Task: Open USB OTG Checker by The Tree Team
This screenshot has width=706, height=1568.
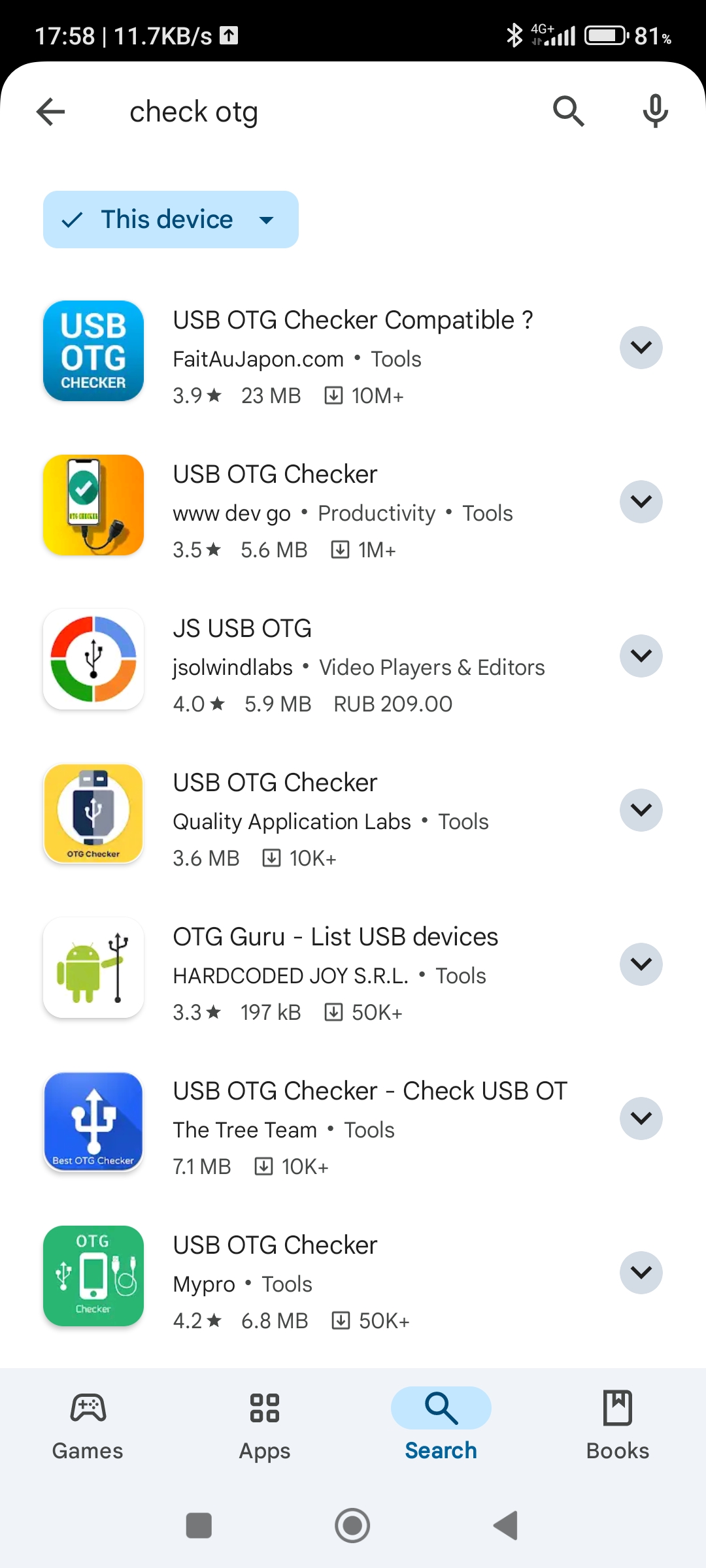Action: [369, 1092]
